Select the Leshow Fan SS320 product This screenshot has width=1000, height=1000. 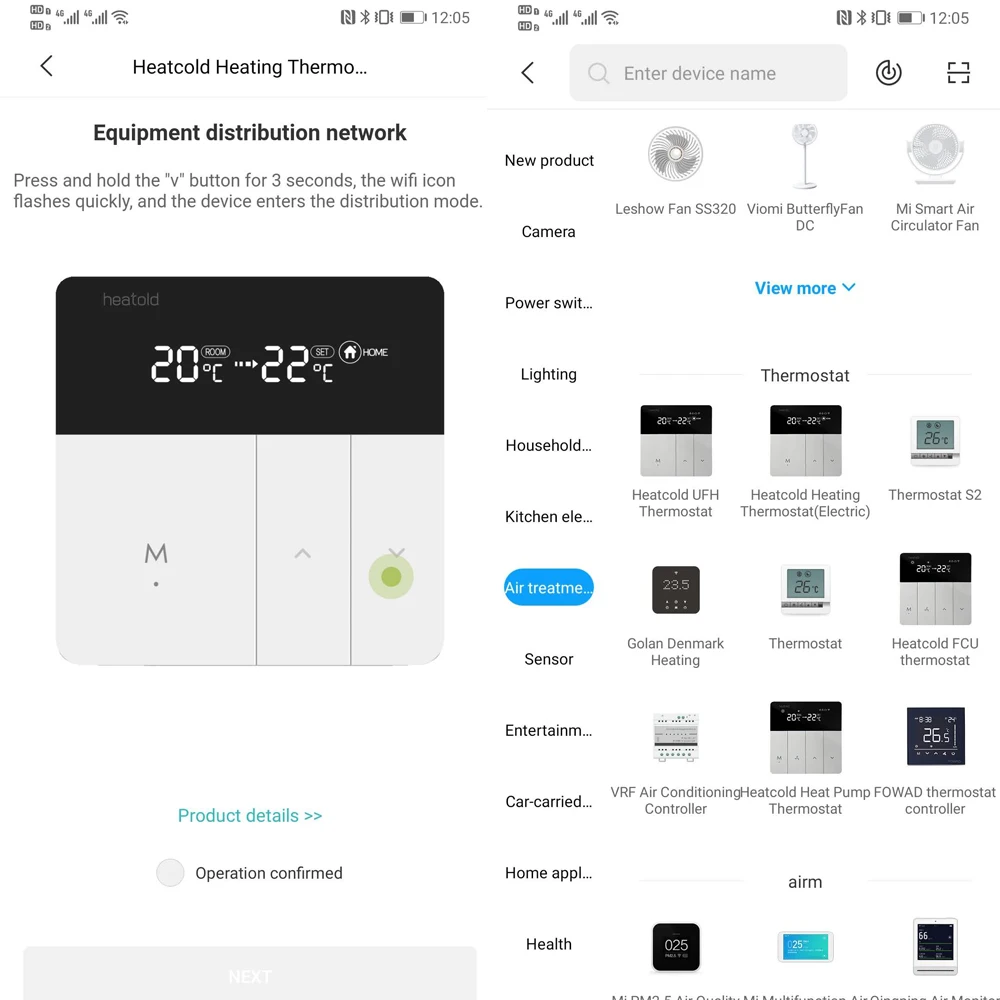click(675, 171)
